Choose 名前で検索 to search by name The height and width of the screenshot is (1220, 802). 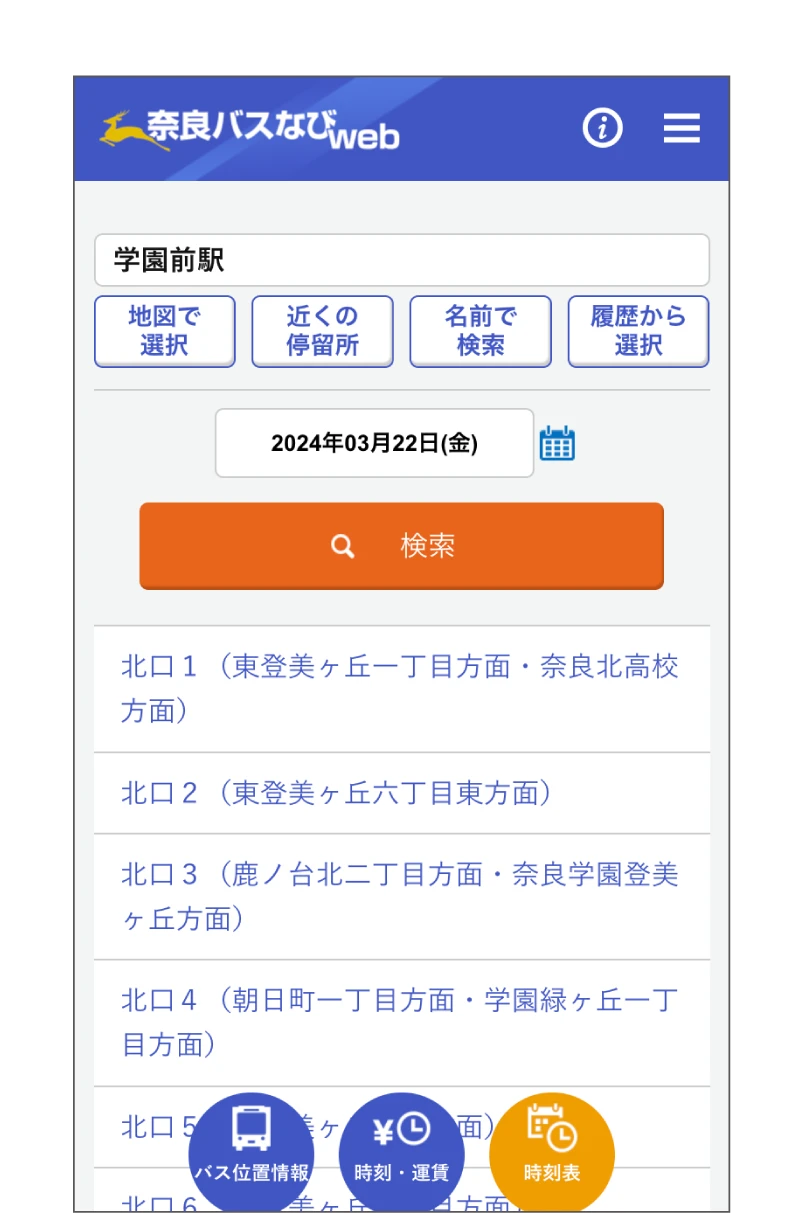click(480, 331)
